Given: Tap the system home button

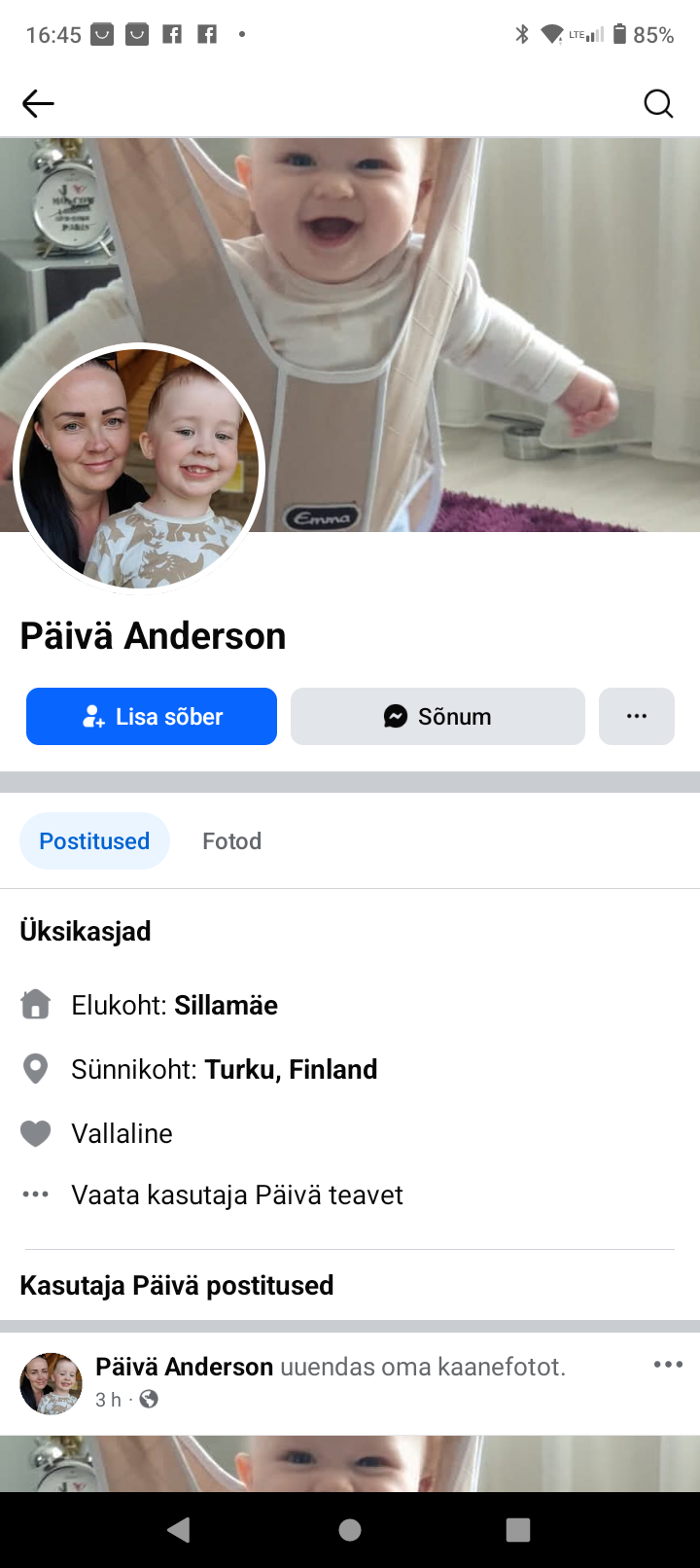Looking at the screenshot, I should point(350,1530).
